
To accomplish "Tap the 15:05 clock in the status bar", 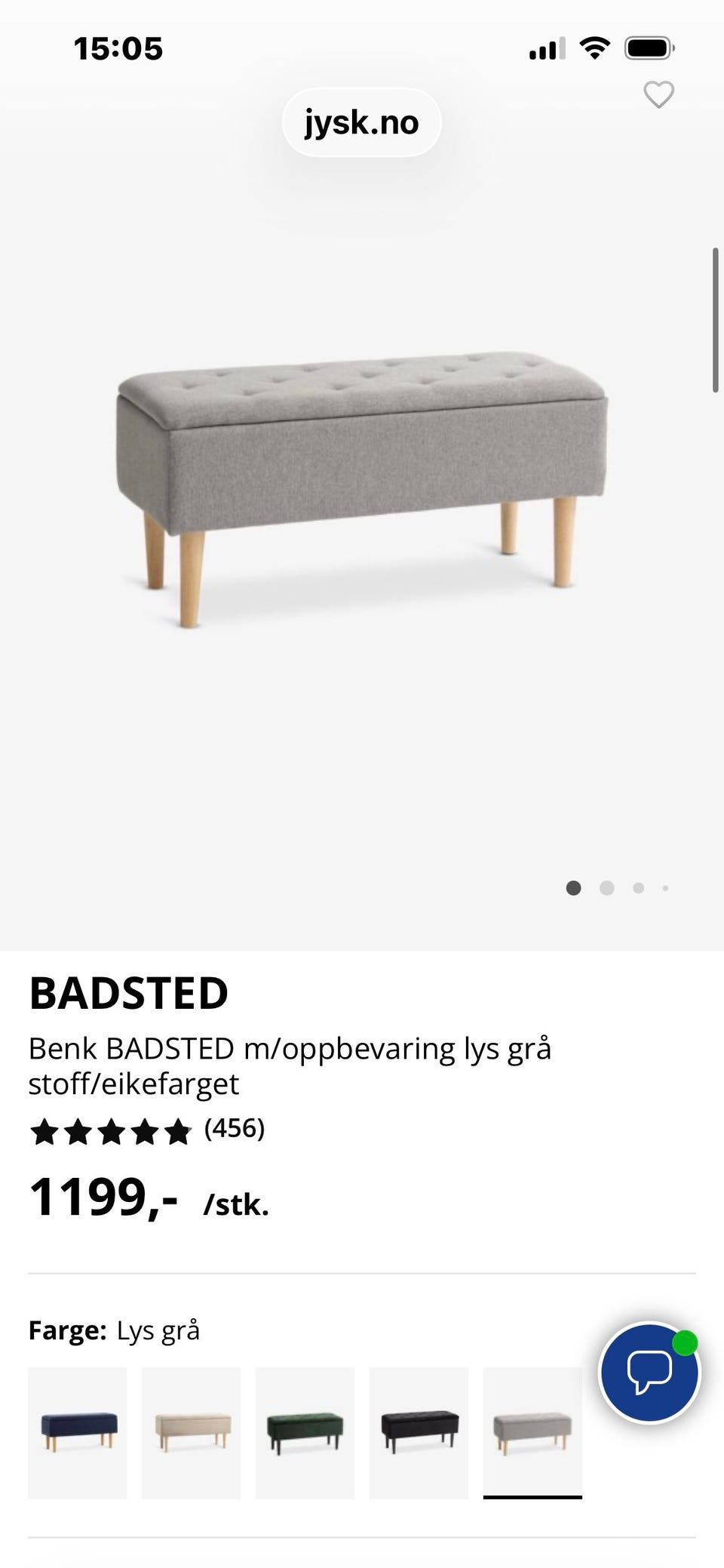I will 119,48.
